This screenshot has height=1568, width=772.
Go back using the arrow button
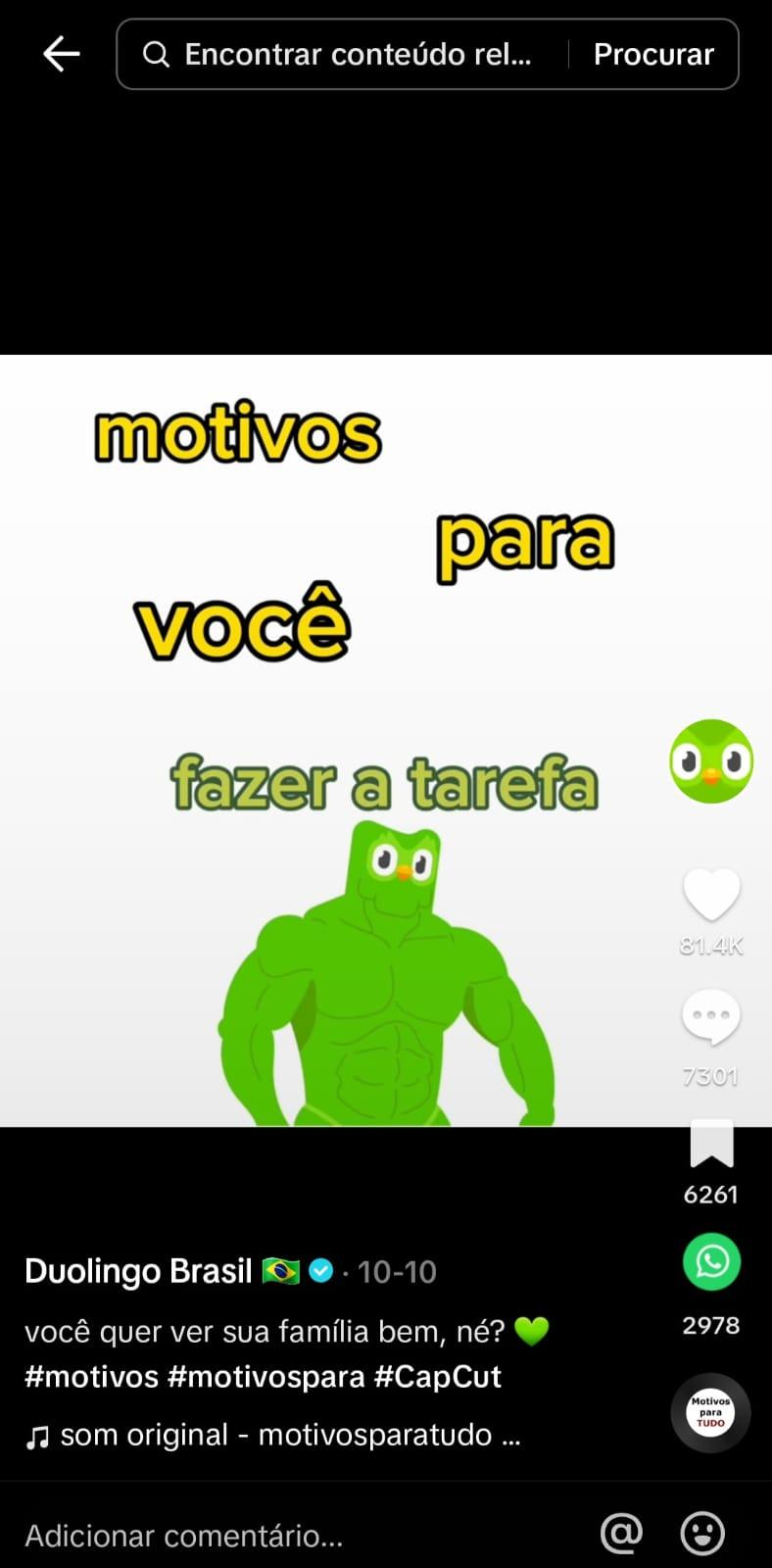tap(61, 54)
